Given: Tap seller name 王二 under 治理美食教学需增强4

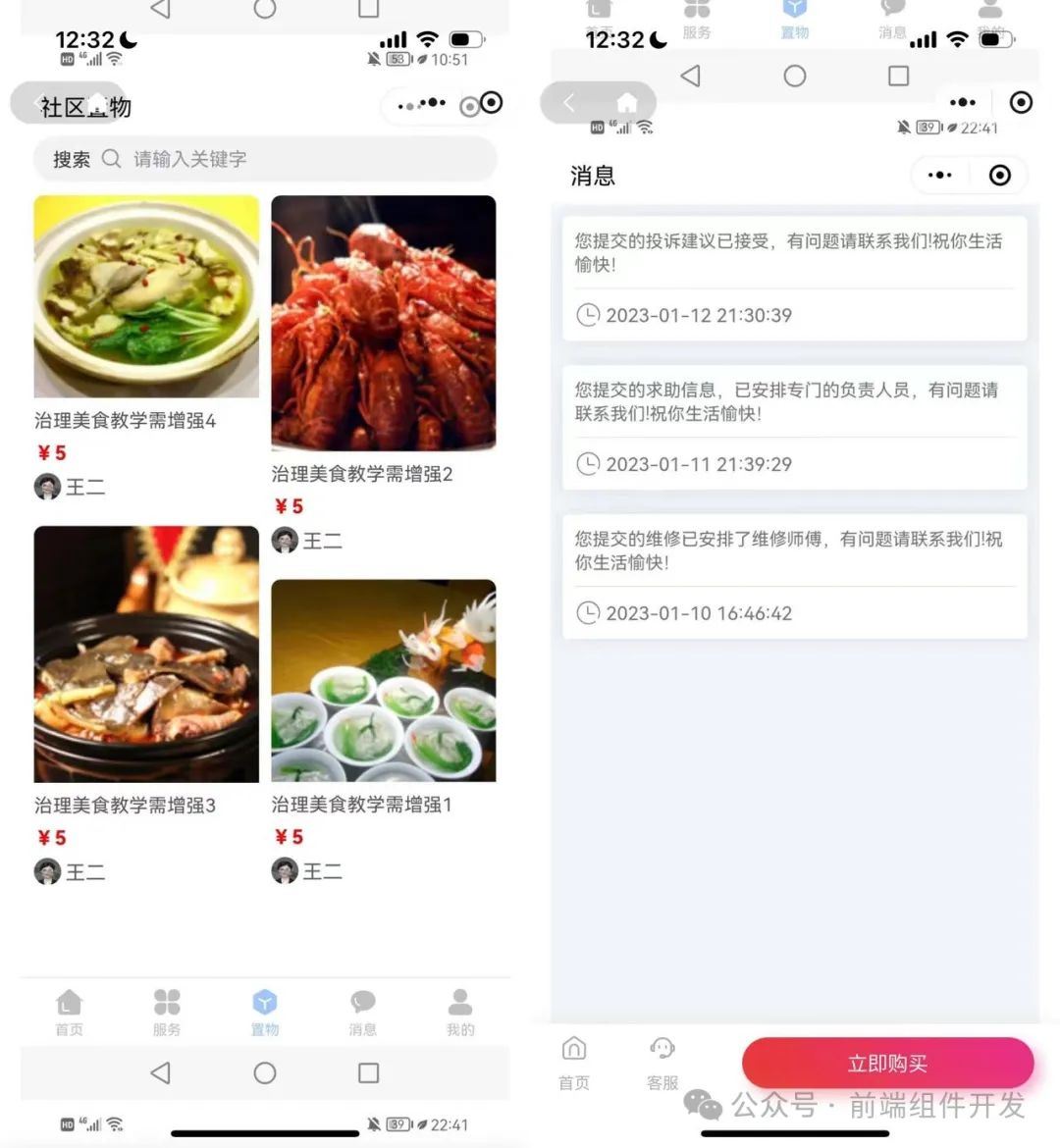Looking at the screenshot, I should click(86, 487).
